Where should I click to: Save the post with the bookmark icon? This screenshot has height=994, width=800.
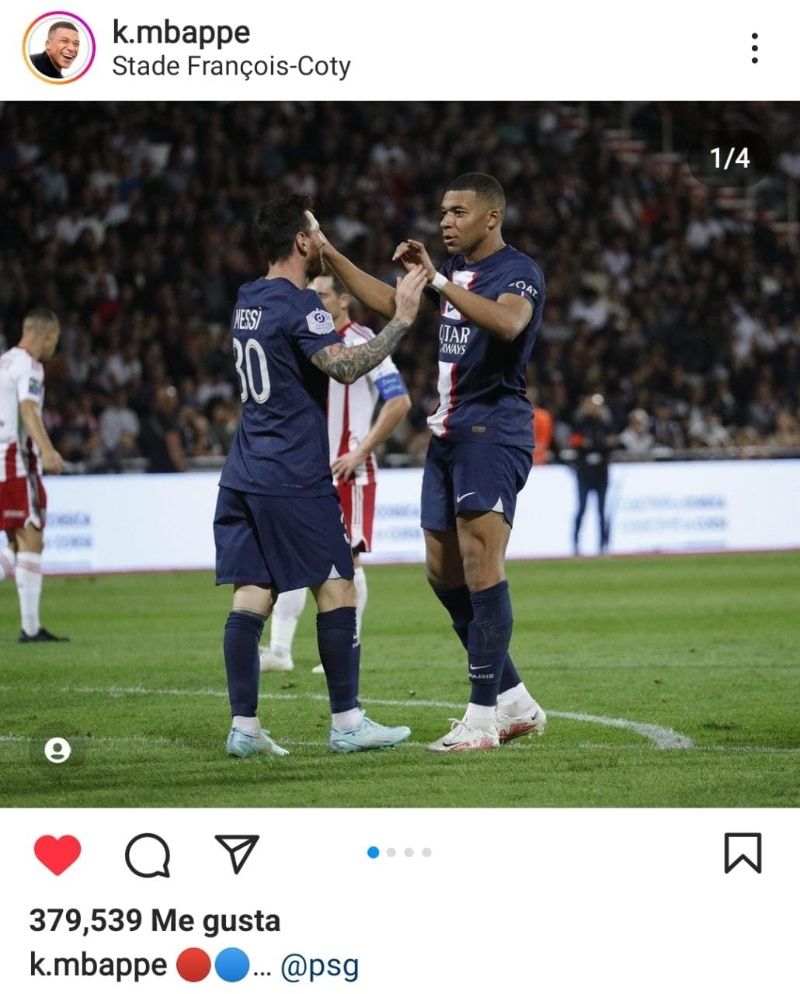(742, 853)
